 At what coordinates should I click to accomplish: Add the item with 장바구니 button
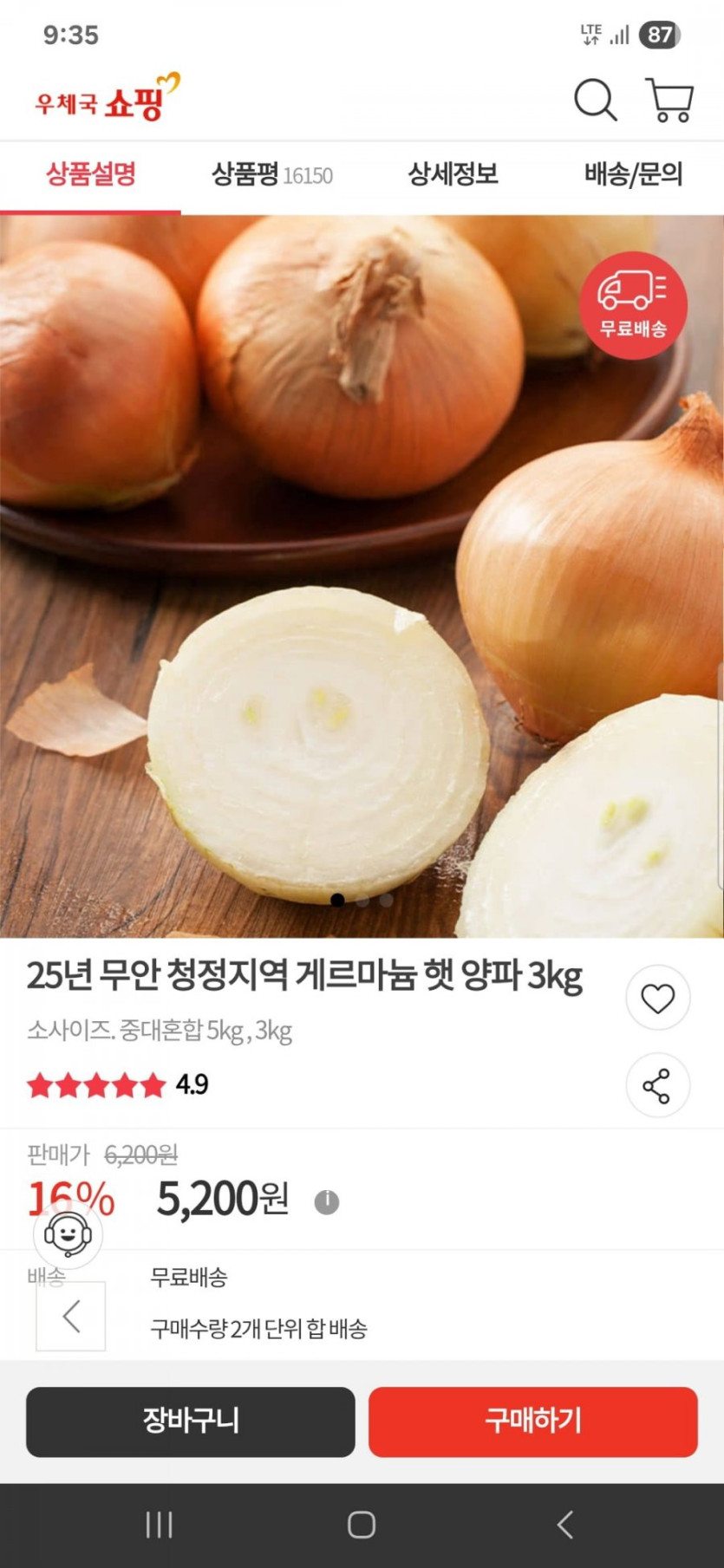point(190,1422)
